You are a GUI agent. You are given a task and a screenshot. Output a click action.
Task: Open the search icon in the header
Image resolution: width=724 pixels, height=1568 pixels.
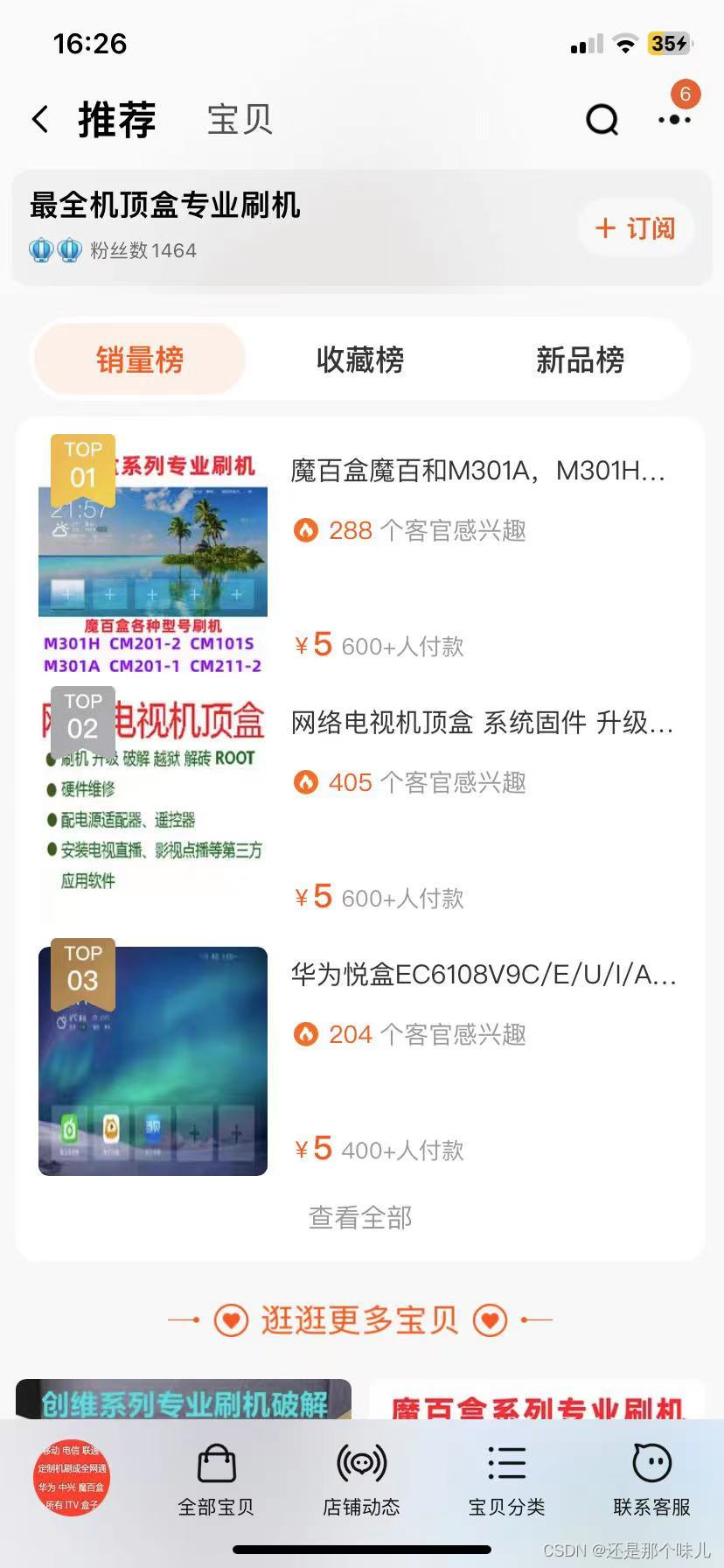[x=602, y=119]
